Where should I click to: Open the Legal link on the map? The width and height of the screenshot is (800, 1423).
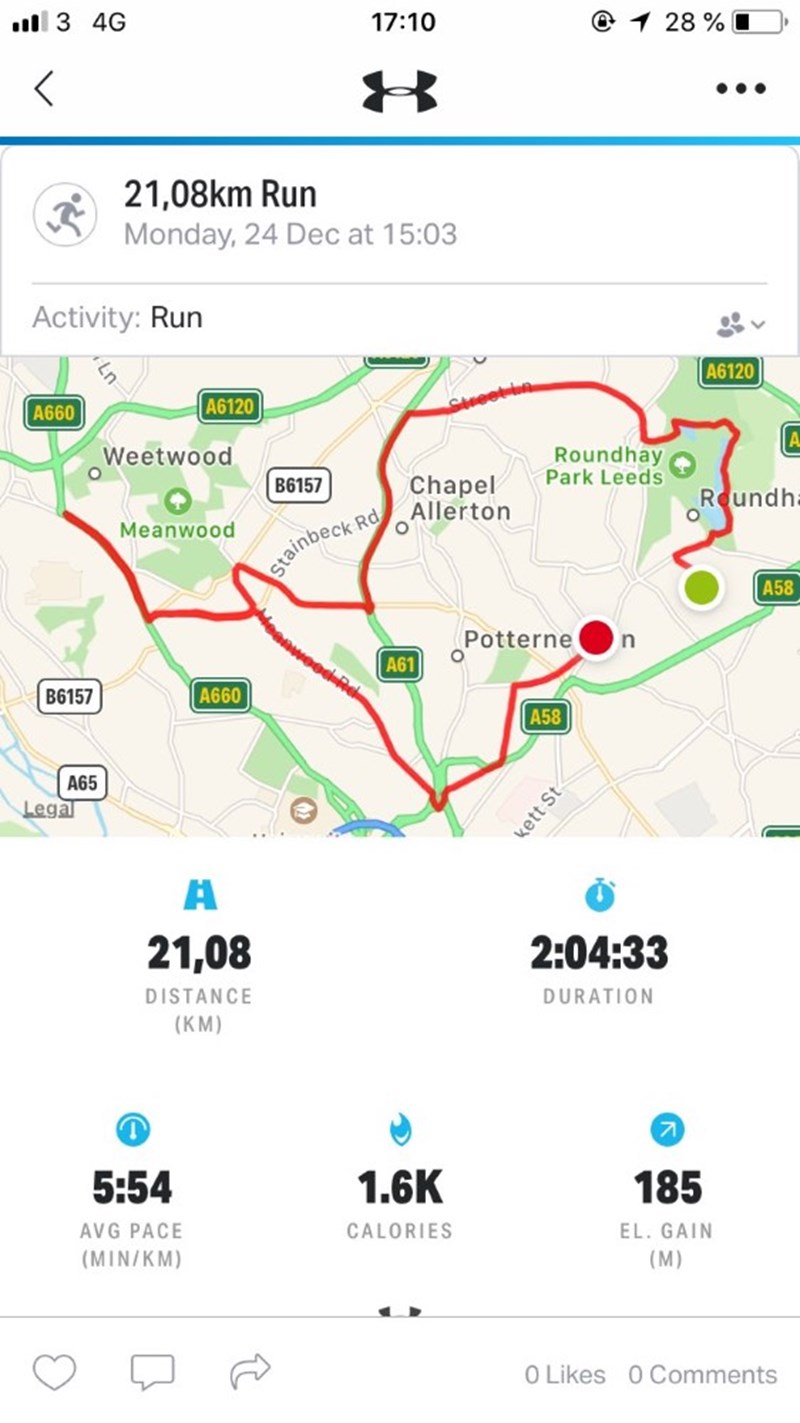click(x=48, y=808)
